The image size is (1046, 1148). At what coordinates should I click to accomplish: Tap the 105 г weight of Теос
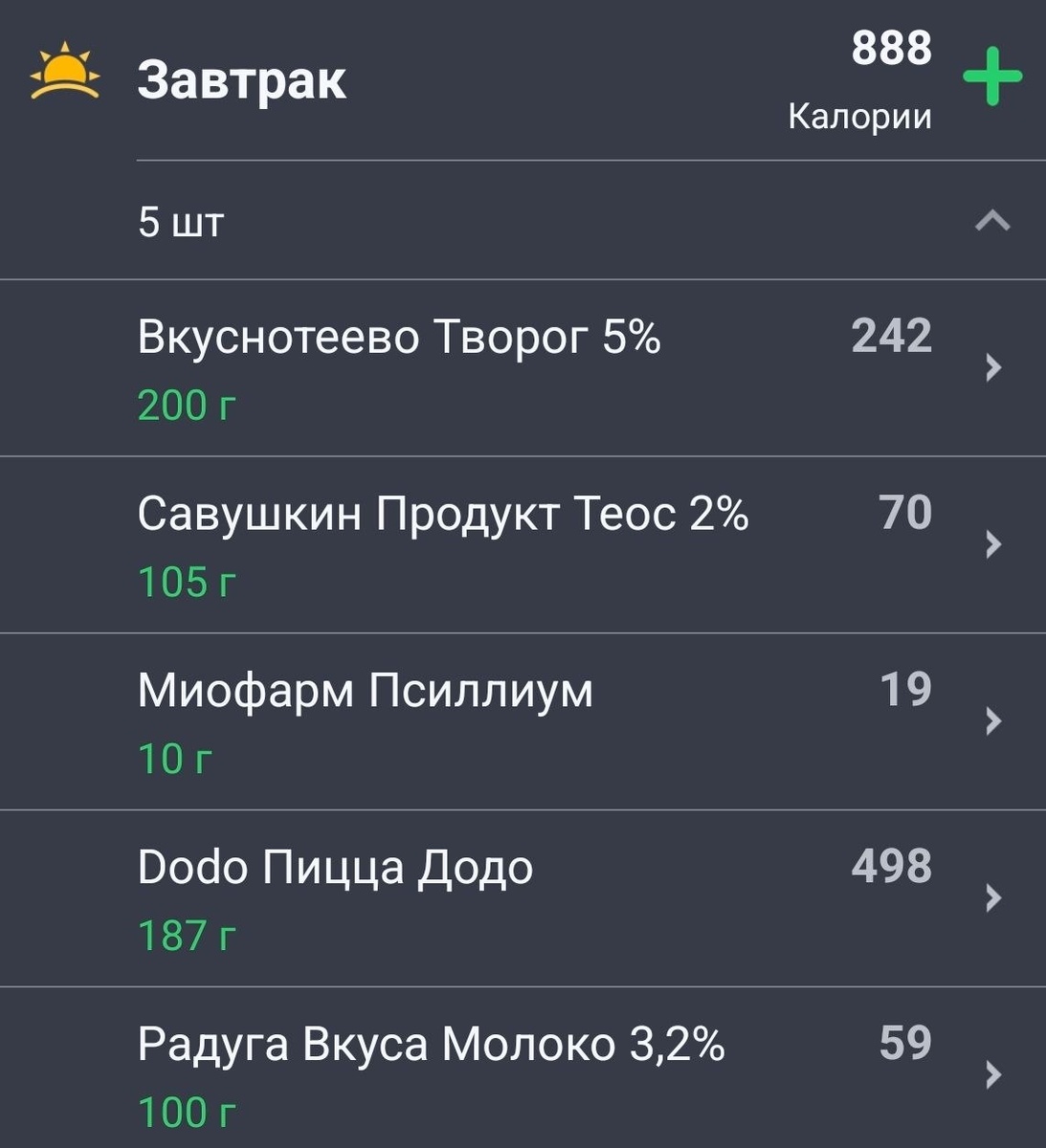point(189,579)
